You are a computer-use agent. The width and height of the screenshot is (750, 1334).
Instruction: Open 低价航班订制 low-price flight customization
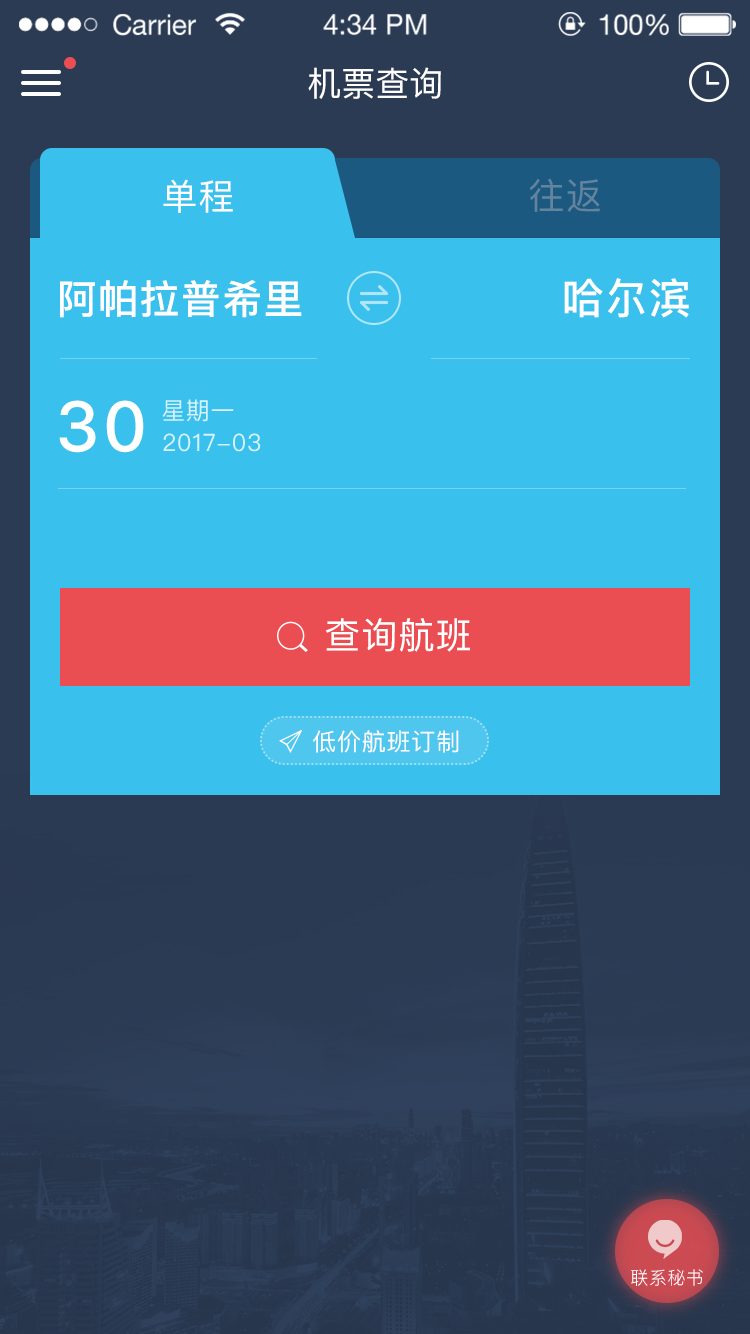pos(374,741)
